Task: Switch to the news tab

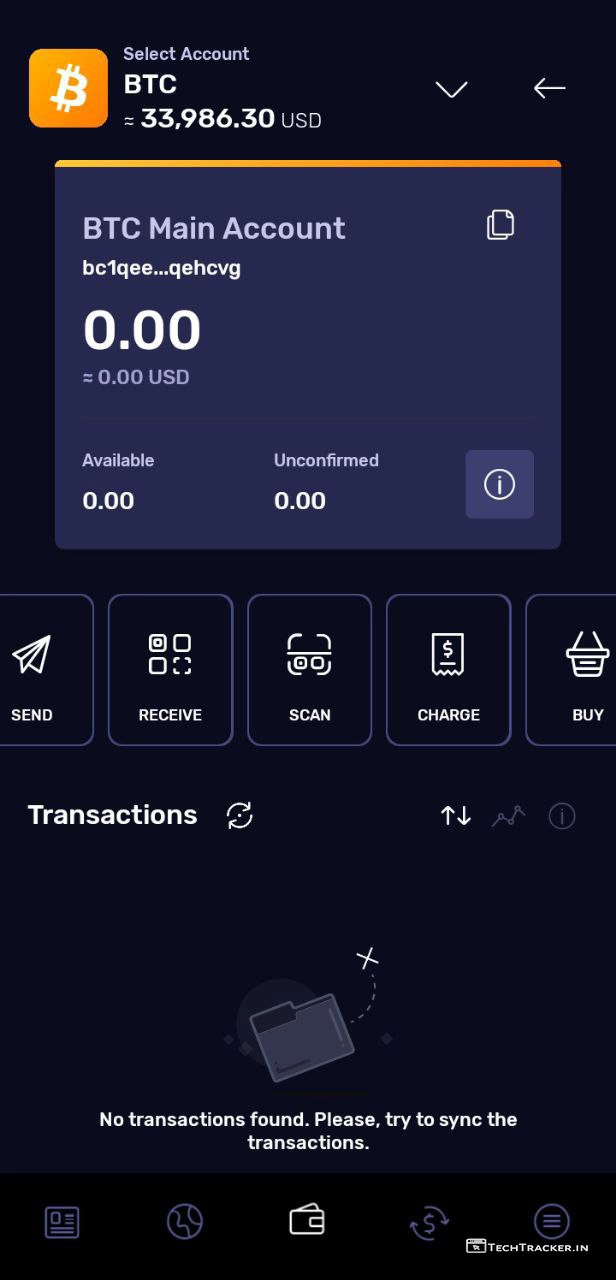Action: coord(62,1221)
